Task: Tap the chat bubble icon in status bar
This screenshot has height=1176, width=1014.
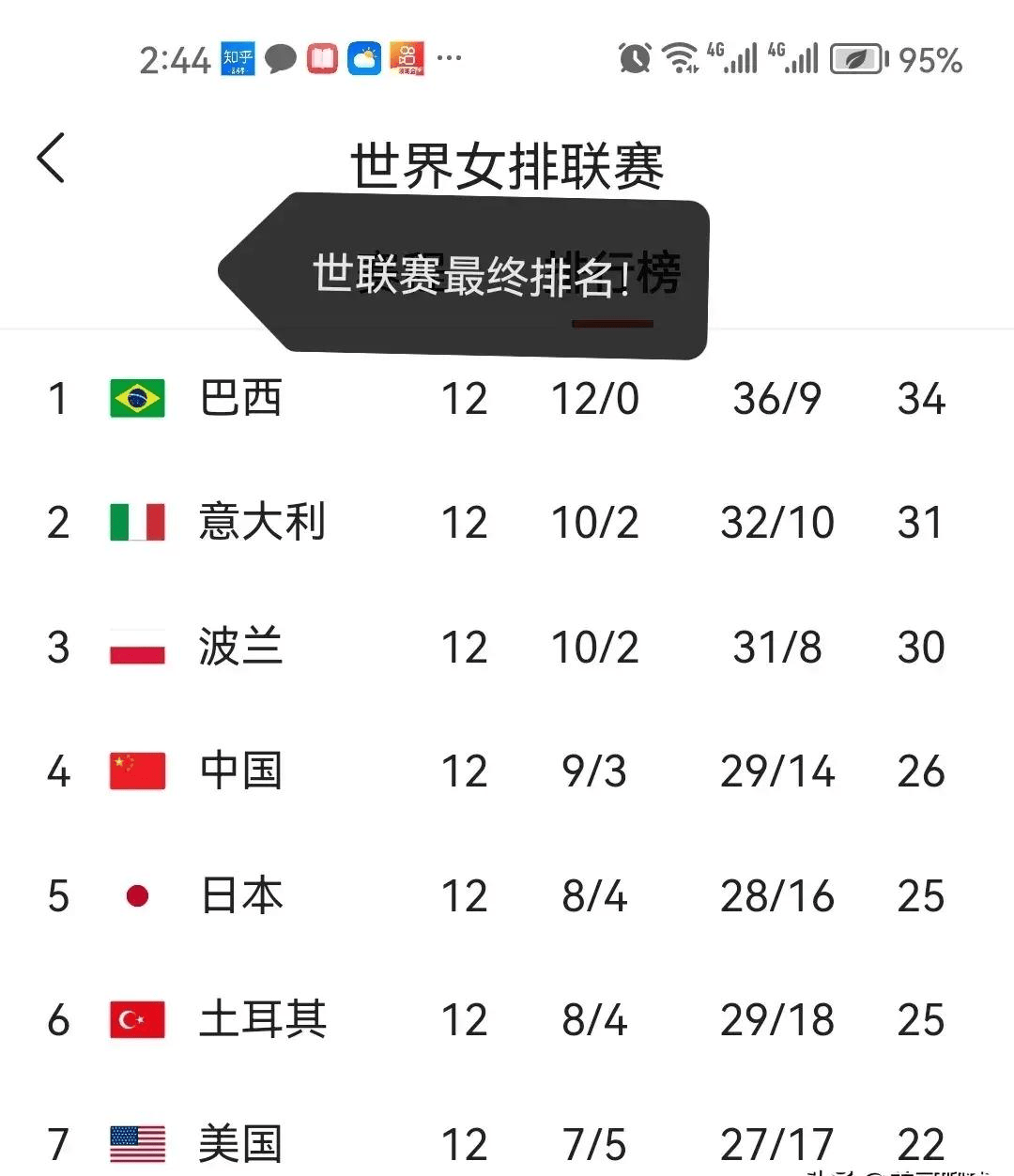Action: pos(281,58)
